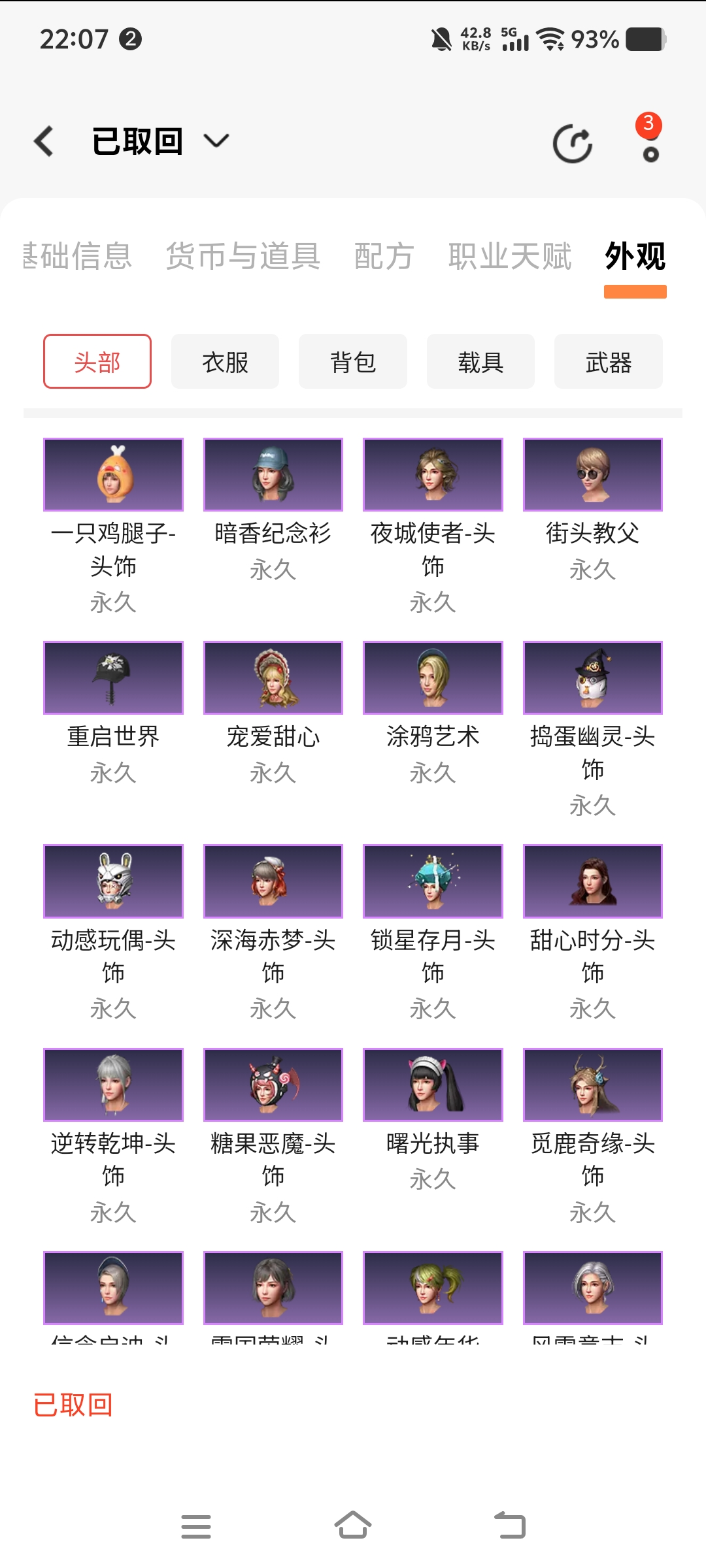Switch to the 职业天赋 tab
706x1568 pixels.
pos(509,255)
